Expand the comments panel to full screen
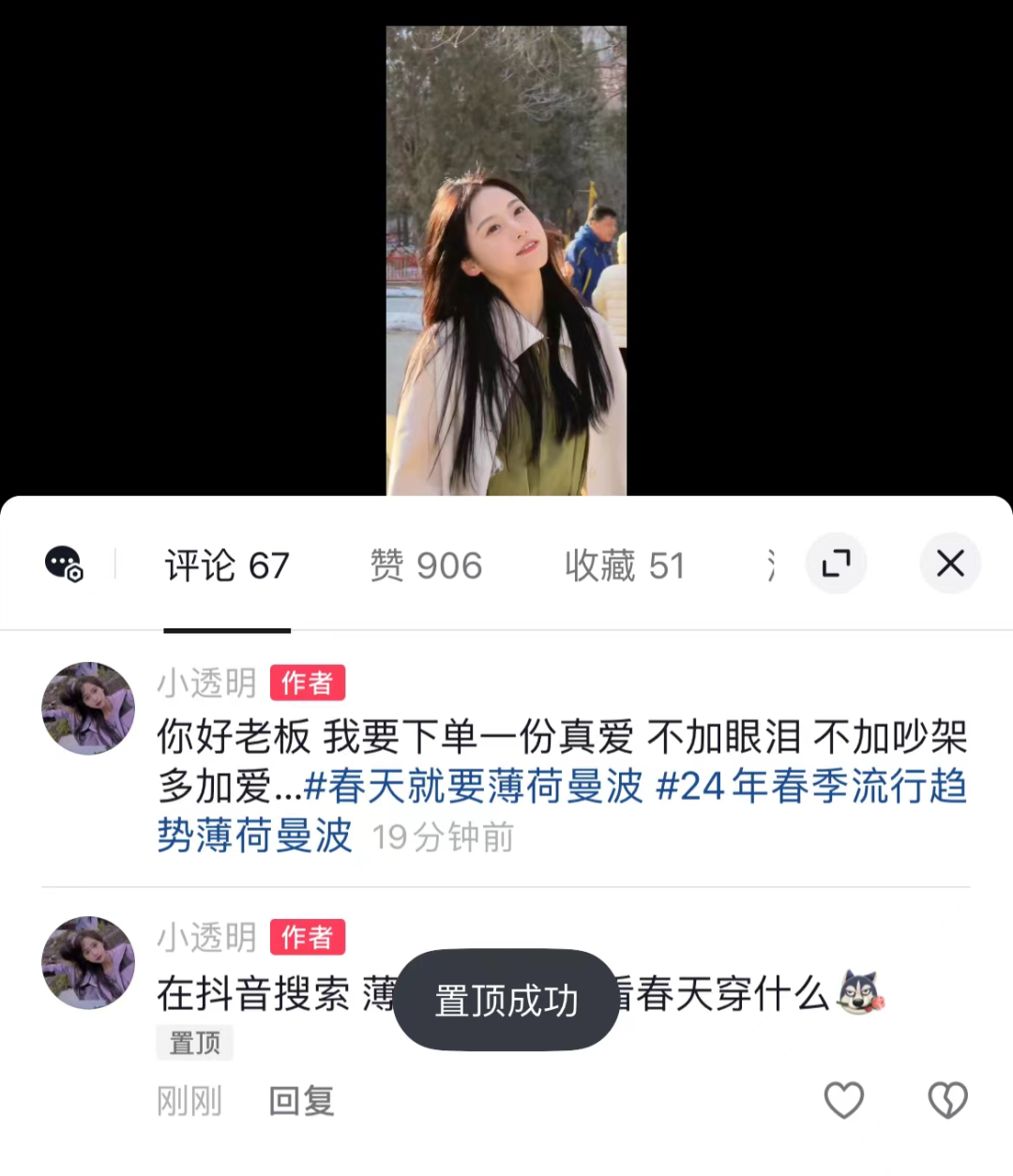Image resolution: width=1013 pixels, height=1176 pixels. coord(836,564)
